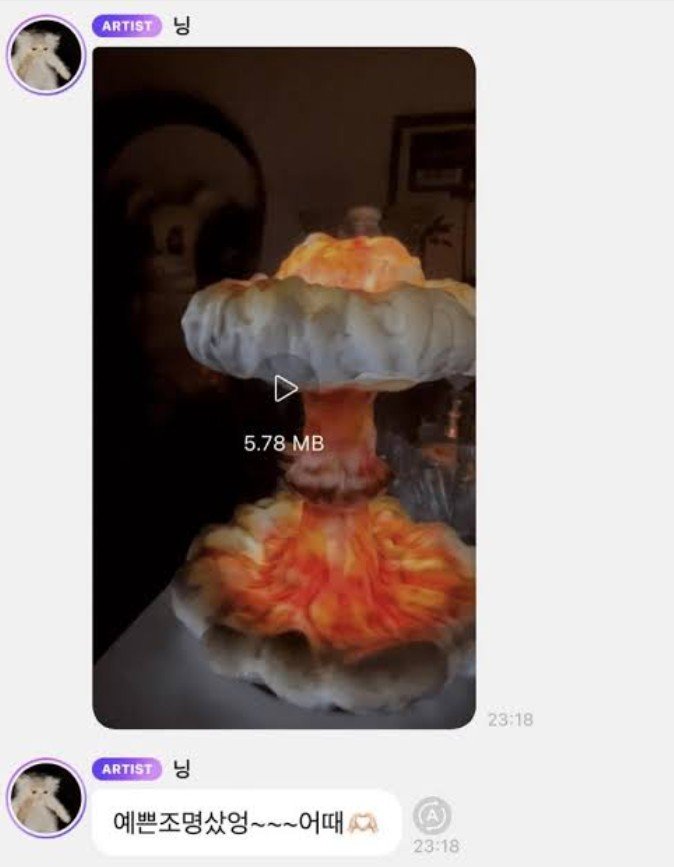Open the avatar next to the text message
The image size is (674, 867).
pos(46,797)
